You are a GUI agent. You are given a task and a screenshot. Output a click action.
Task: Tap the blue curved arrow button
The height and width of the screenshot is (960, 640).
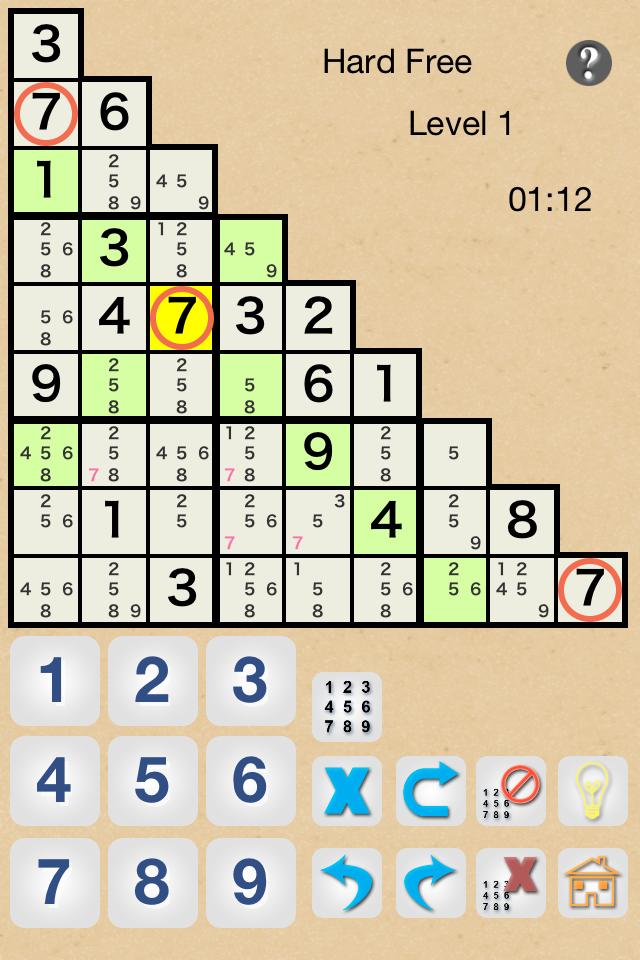pos(430,790)
